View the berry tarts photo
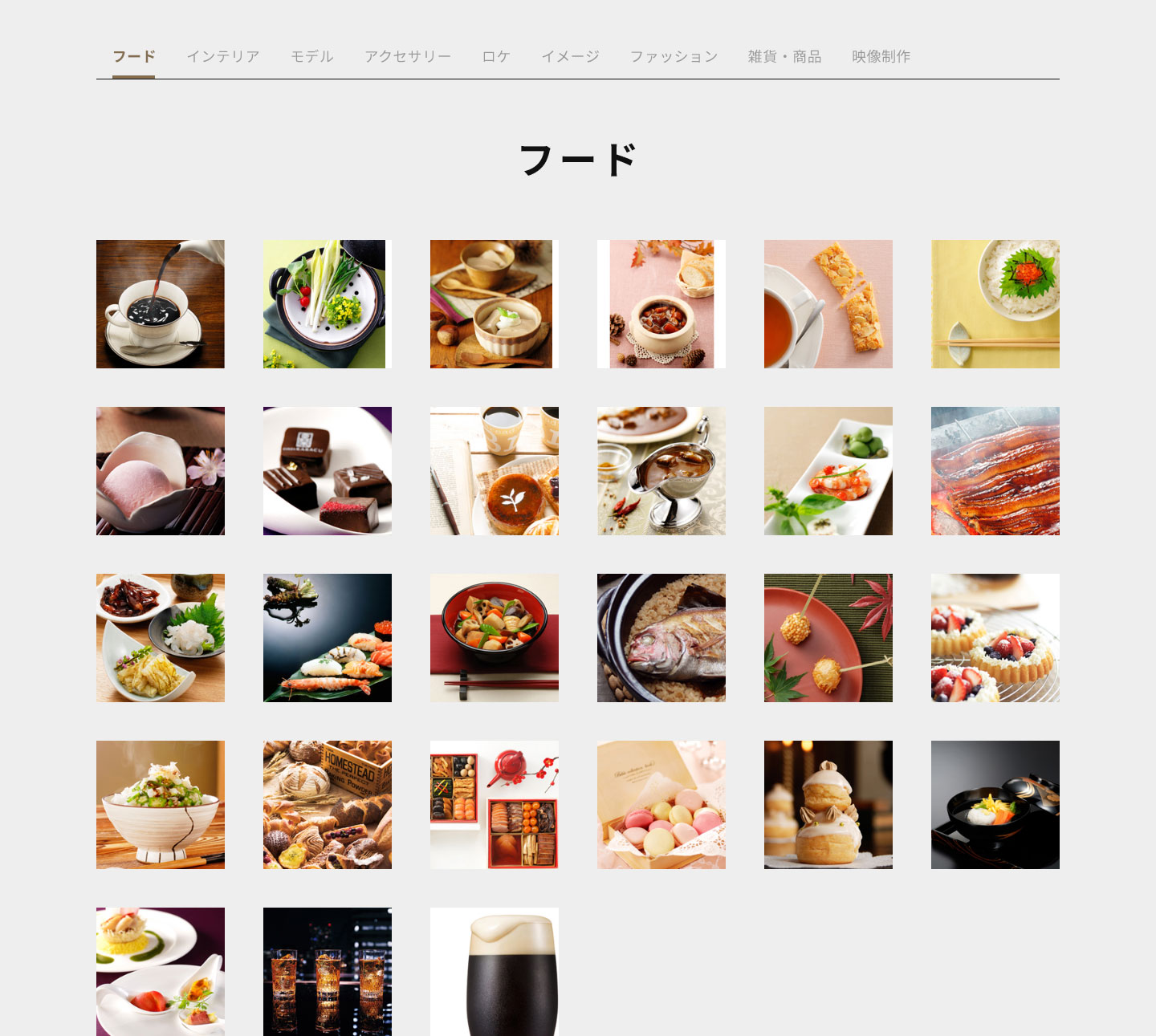 pyautogui.click(x=995, y=638)
